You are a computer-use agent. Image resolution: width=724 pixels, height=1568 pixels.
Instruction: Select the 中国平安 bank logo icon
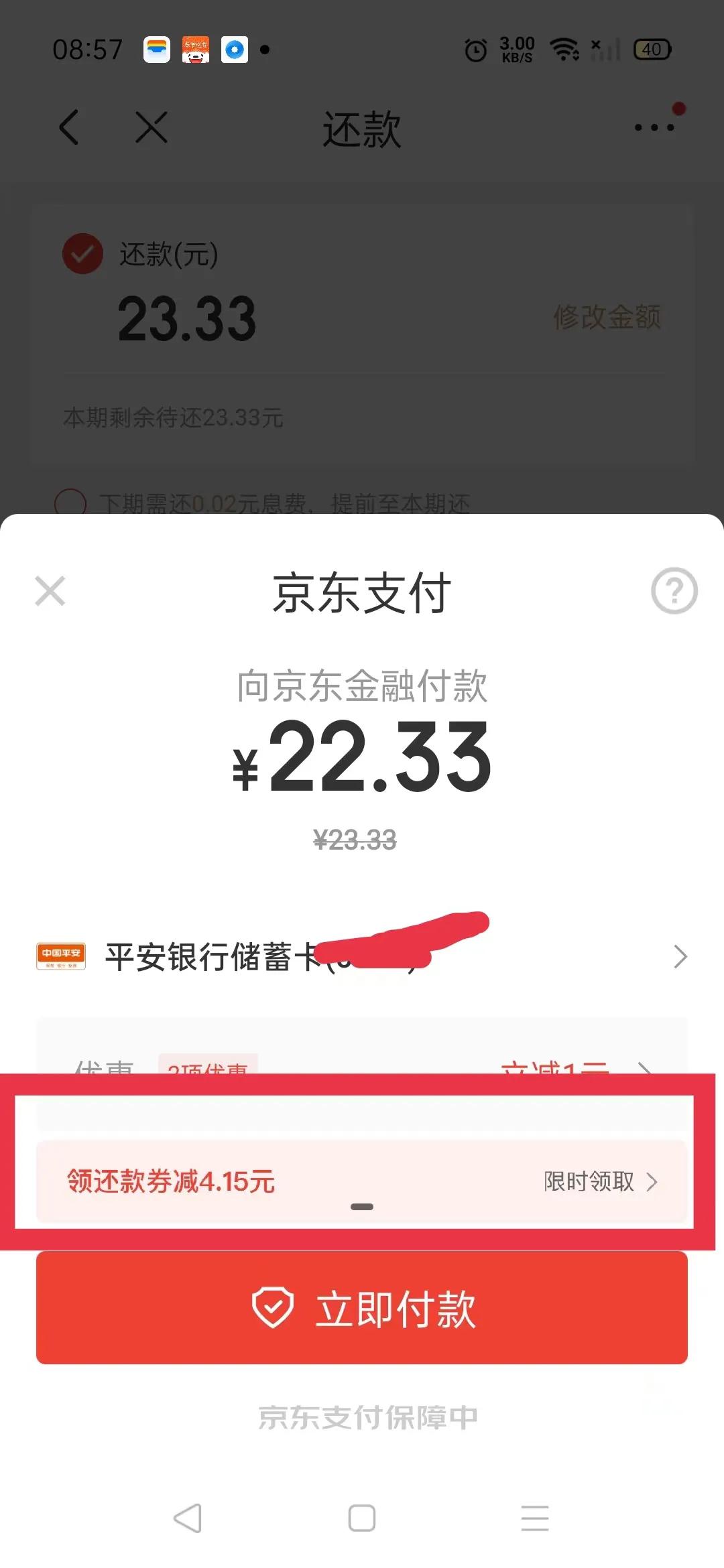pyautogui.click(x=61, y=957)
